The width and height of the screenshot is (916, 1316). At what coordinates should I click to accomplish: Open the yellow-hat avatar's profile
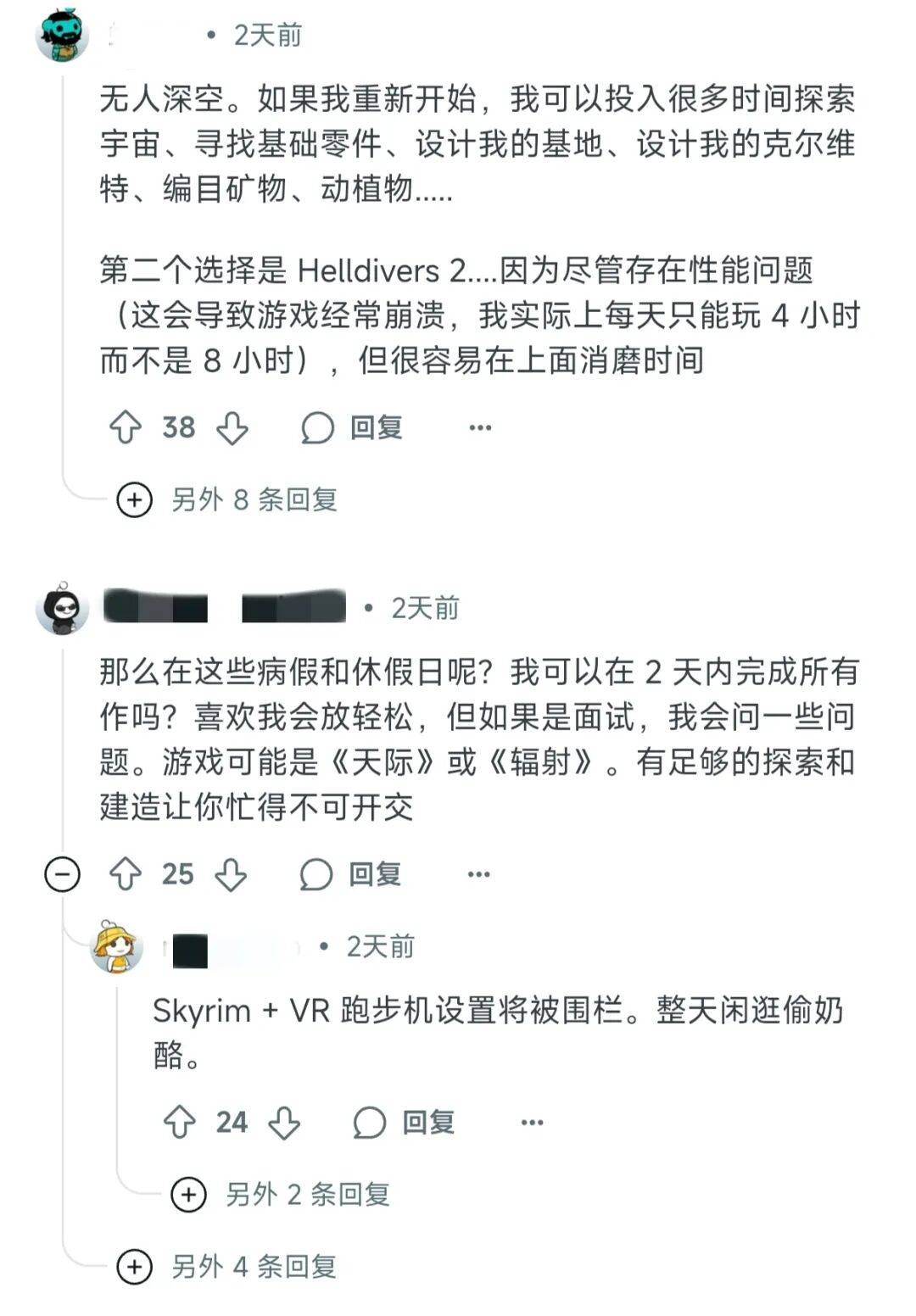[x=116, y=946]
